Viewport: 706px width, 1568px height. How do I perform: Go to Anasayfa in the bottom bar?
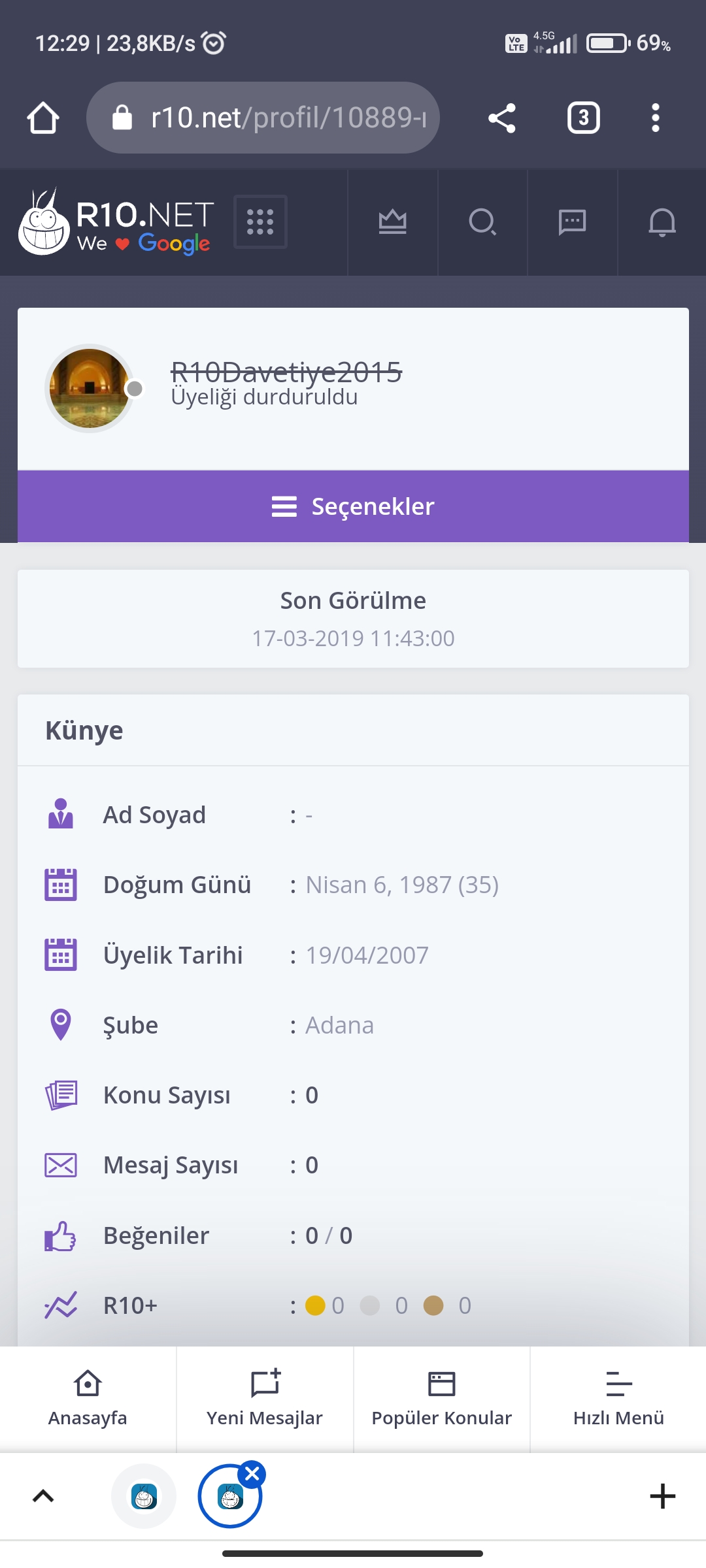(88, 1399)
